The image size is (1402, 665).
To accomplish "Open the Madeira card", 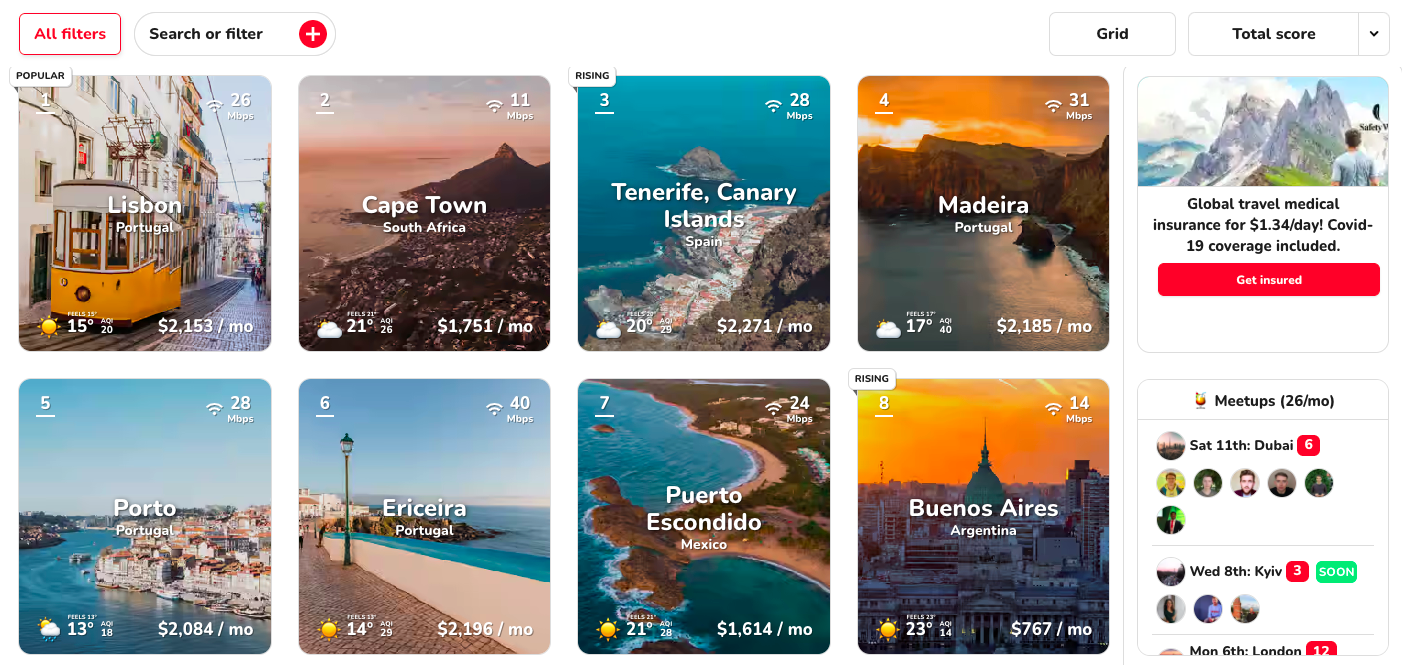I will [x=983, y=214].
